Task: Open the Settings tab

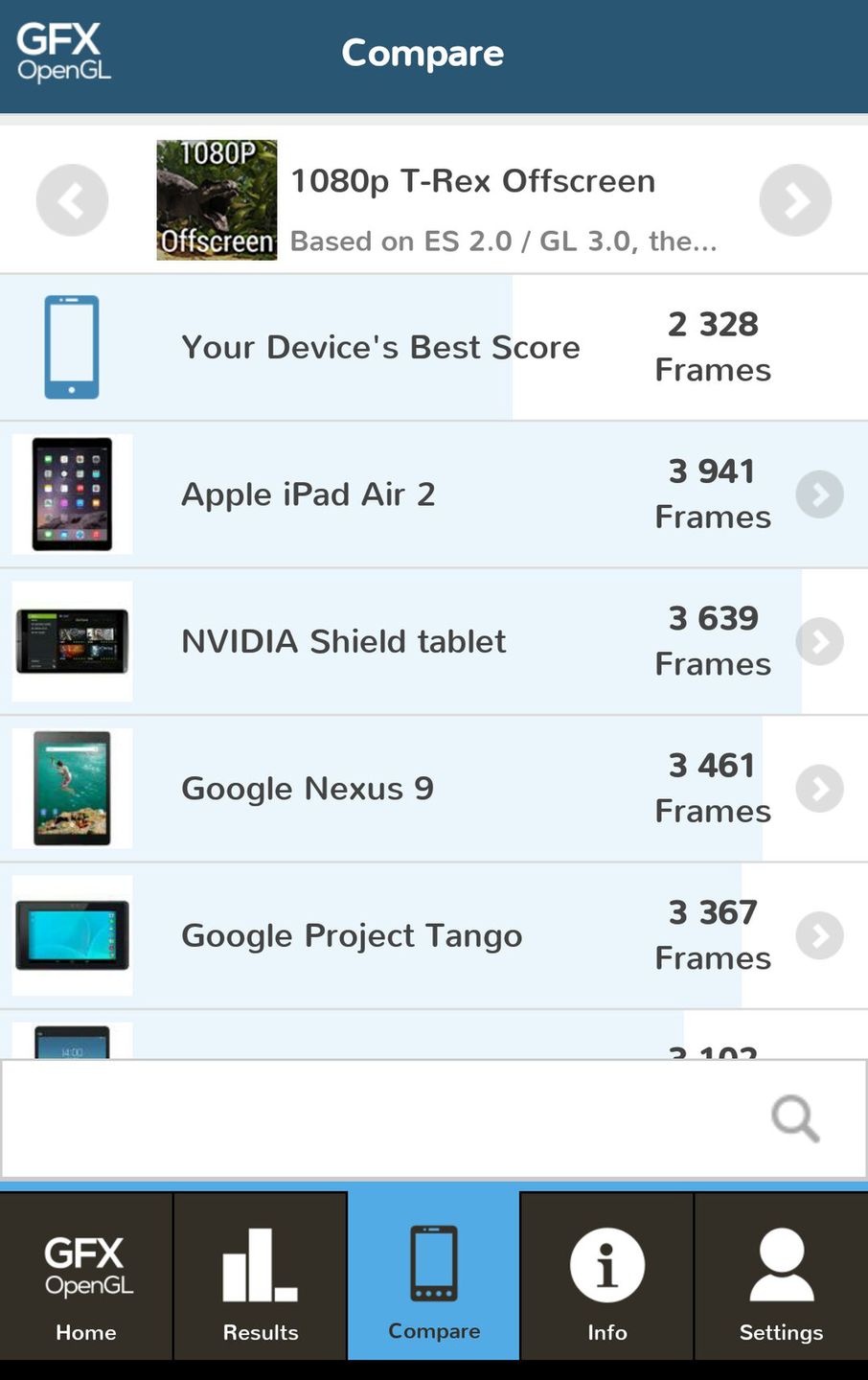Action: (x=781, y=1276)
